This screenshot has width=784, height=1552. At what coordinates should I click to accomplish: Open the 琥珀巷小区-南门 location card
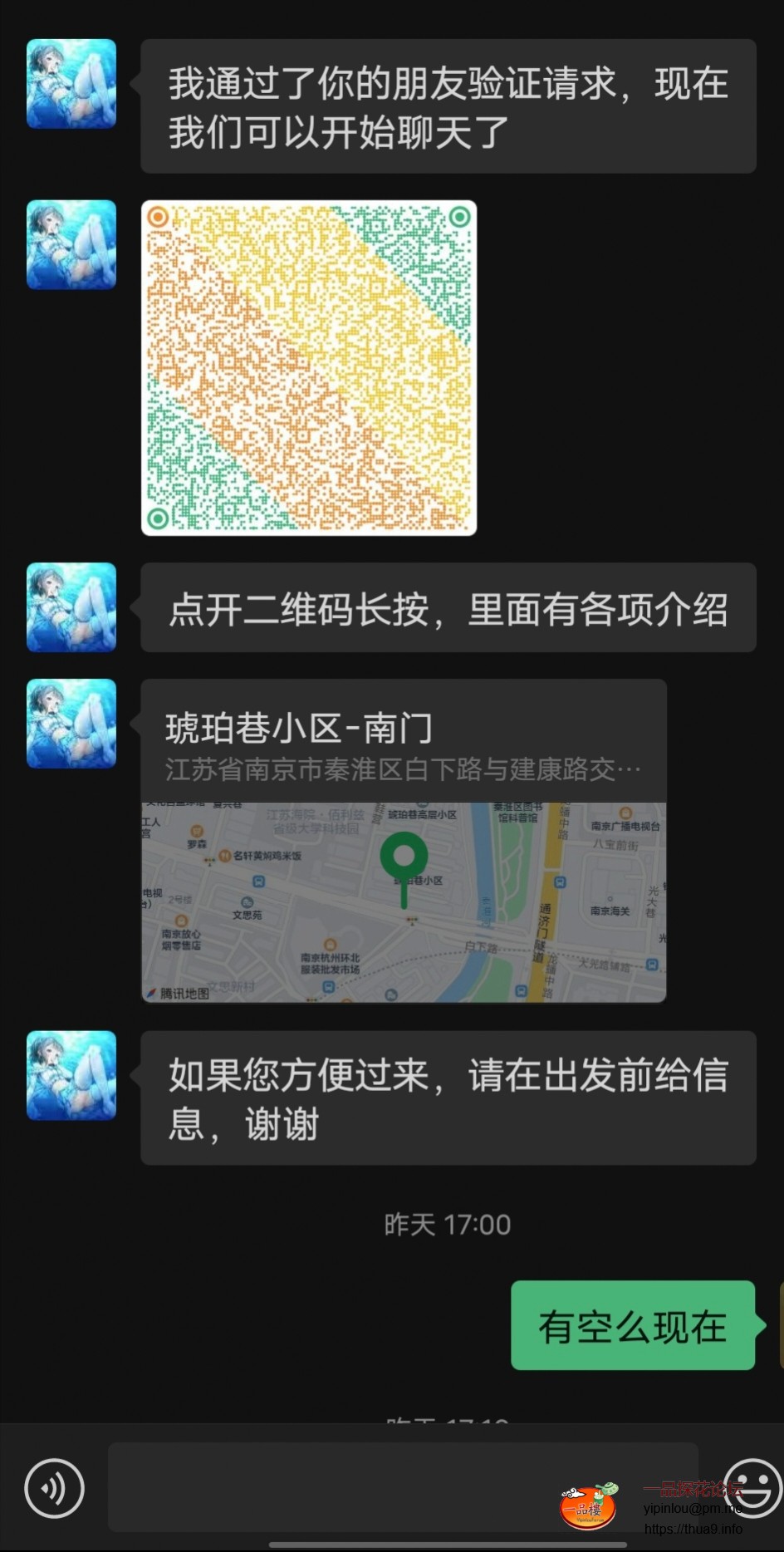(x=404, y=840)
